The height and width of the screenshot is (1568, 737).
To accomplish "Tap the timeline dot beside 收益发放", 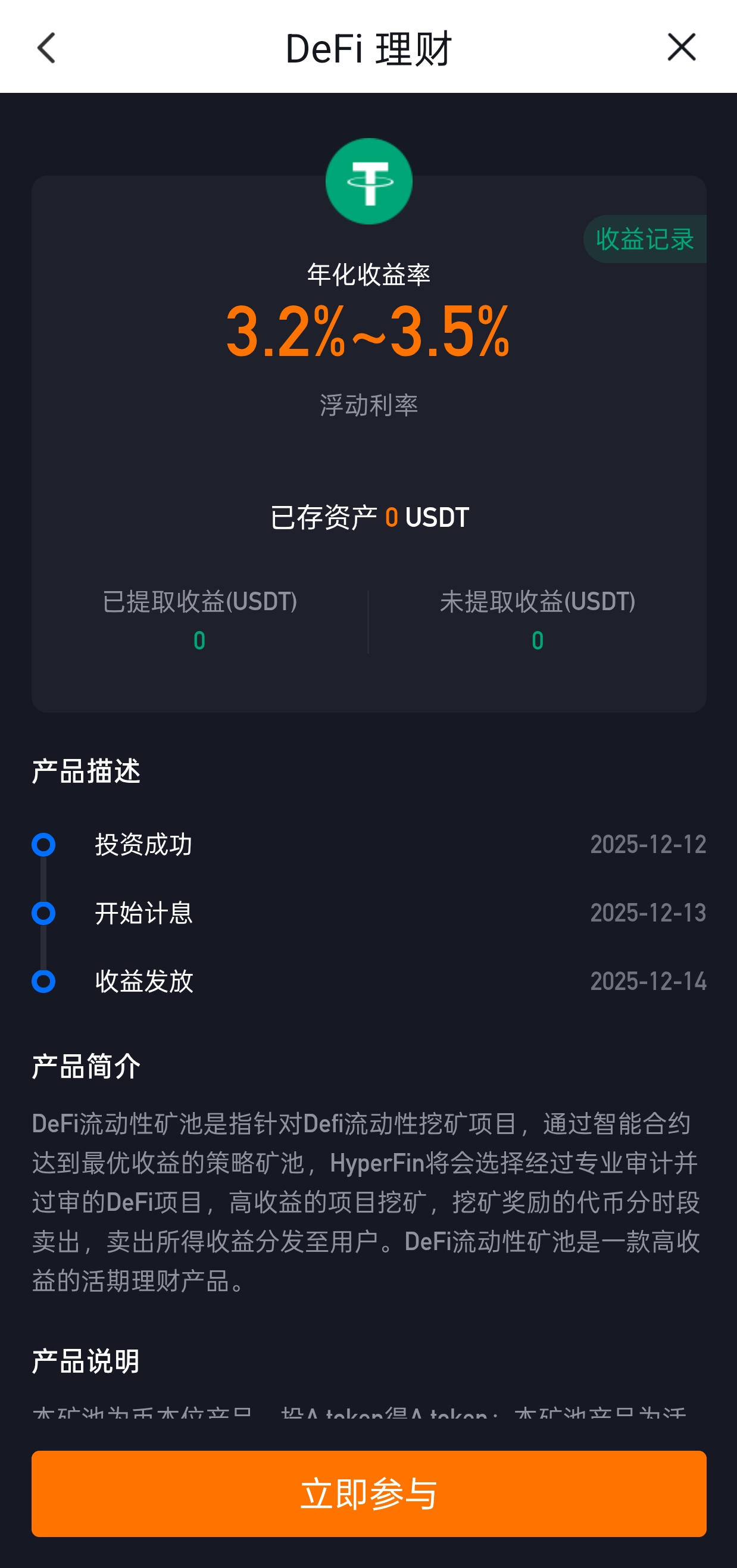I will (43, 981).
